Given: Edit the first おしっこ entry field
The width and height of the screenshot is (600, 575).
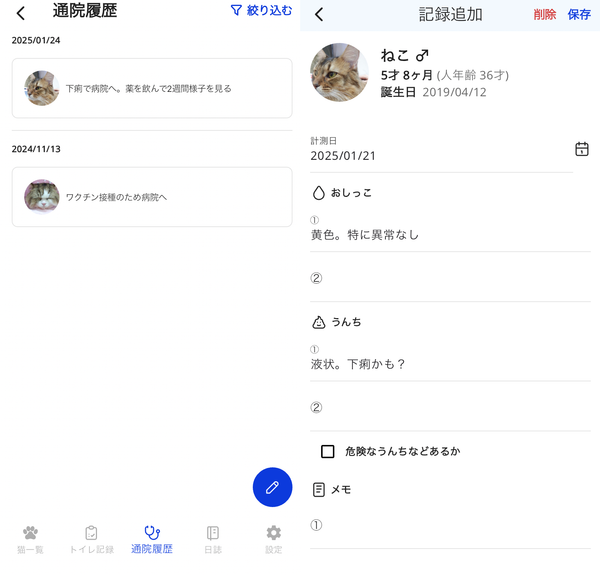Looking at the screenshot, I should pos(450,233).
